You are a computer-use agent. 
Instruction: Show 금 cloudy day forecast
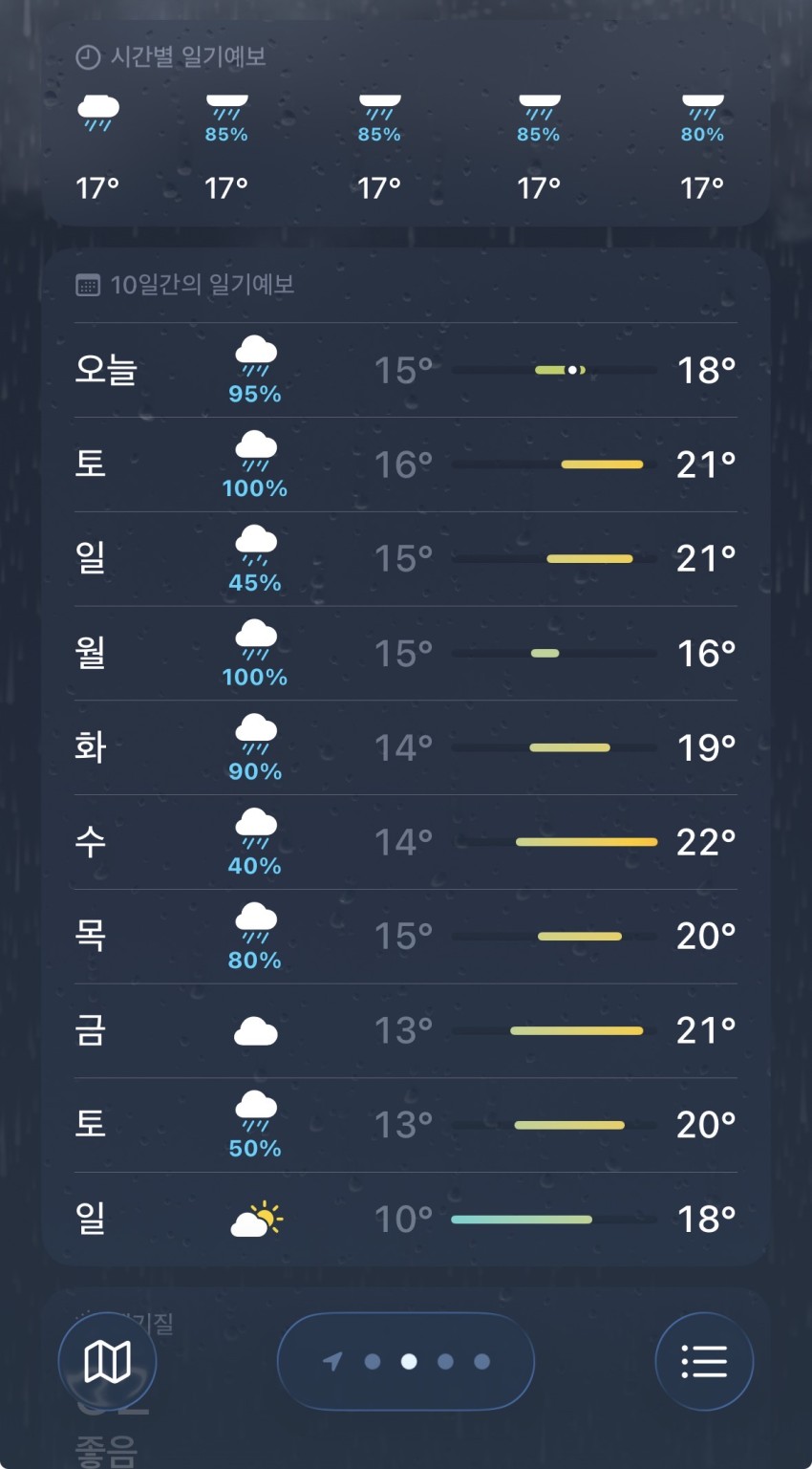click(405, 1030)
